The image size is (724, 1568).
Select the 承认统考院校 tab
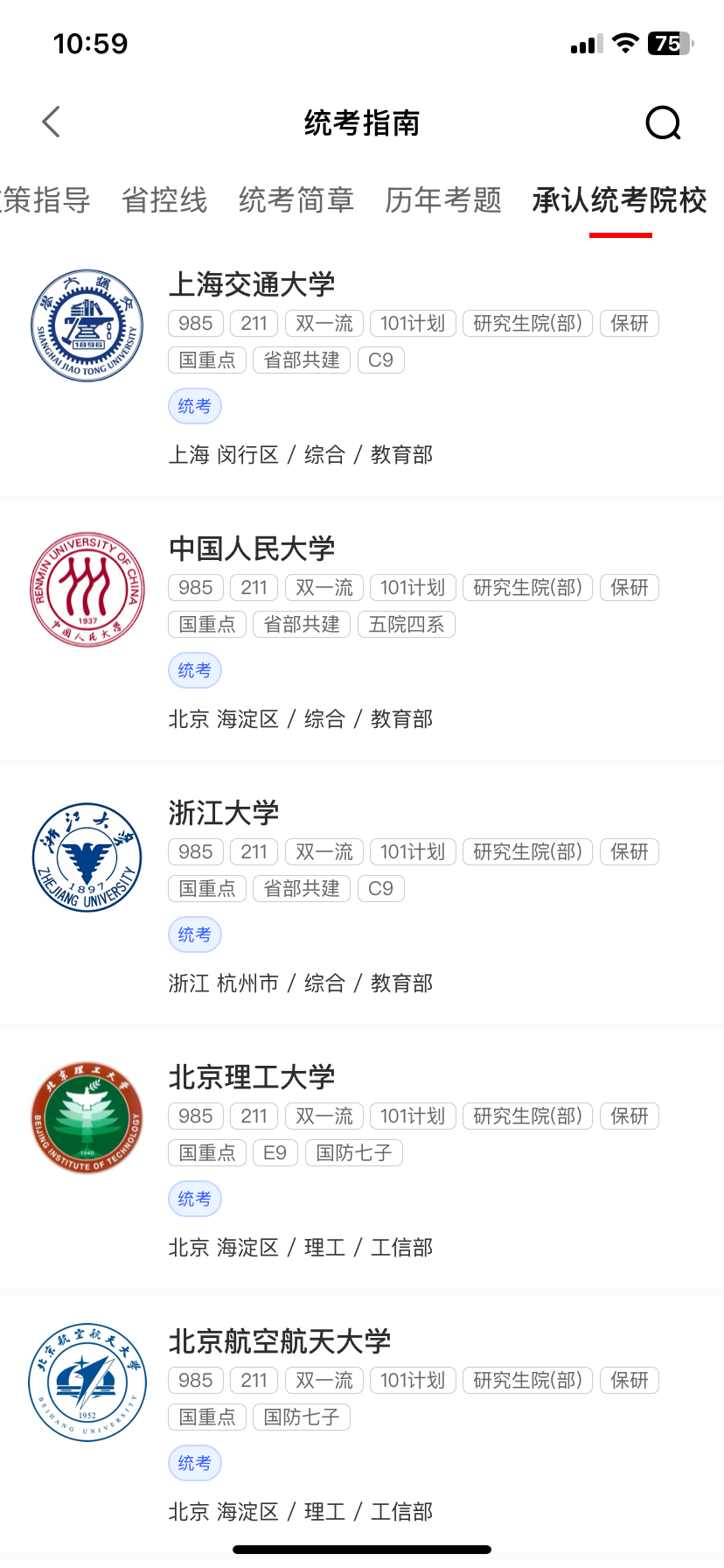[x=619, y=200]
